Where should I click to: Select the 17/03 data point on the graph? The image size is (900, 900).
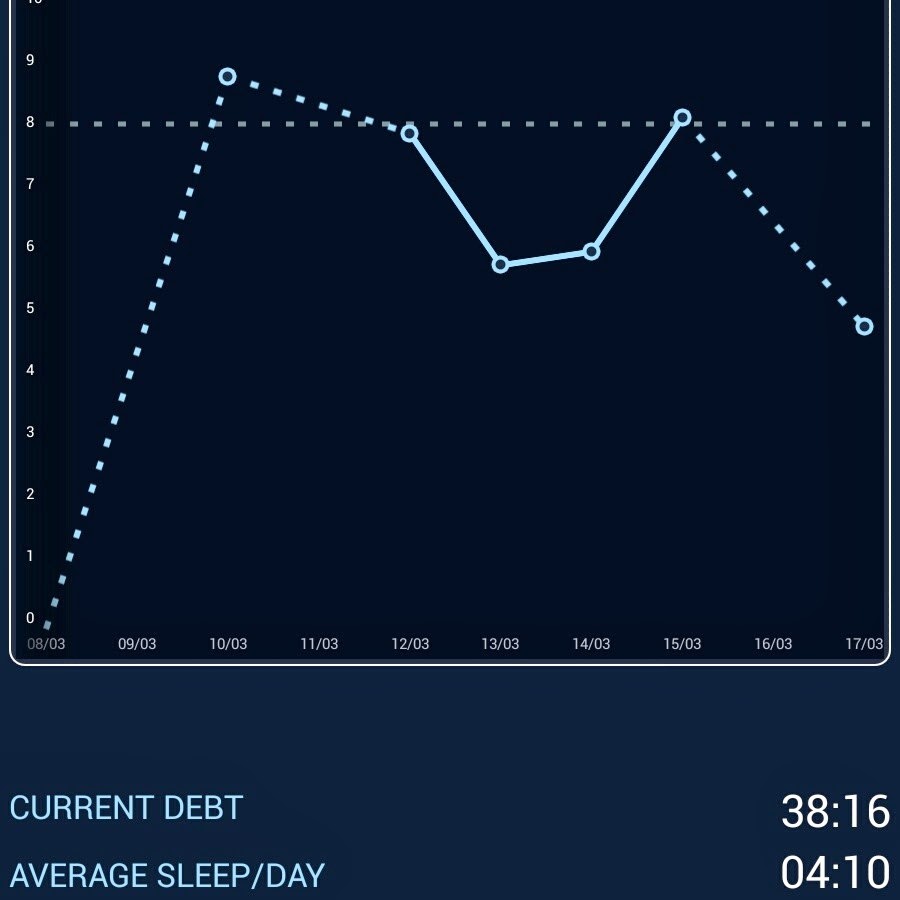point(864,327)
